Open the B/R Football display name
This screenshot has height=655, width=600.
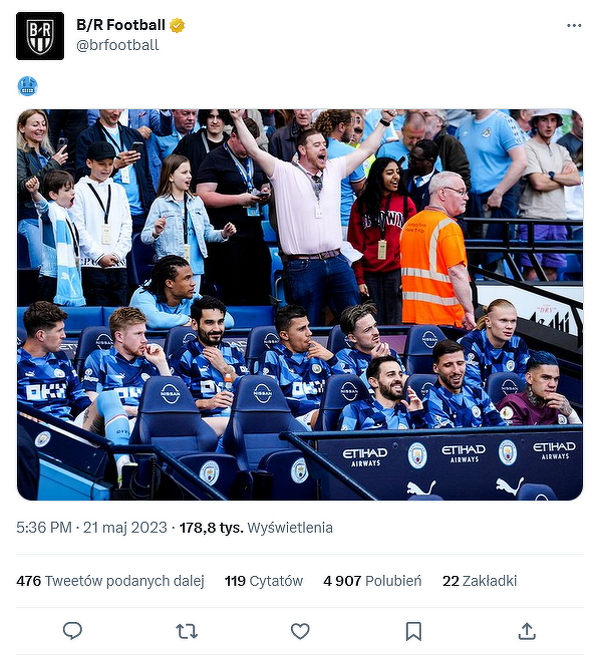tap(121, 25)
